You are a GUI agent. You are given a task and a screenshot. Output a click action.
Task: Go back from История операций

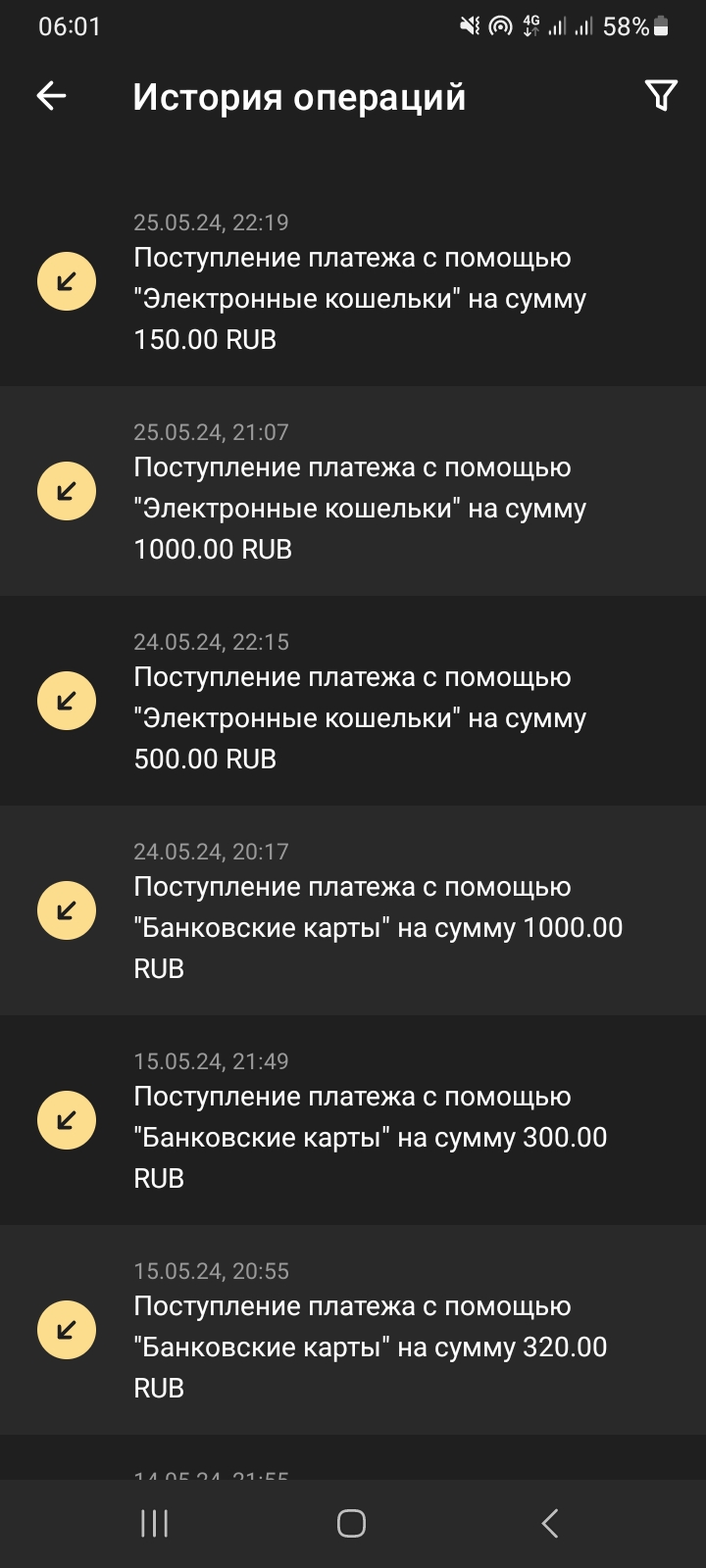click(51, 95)
